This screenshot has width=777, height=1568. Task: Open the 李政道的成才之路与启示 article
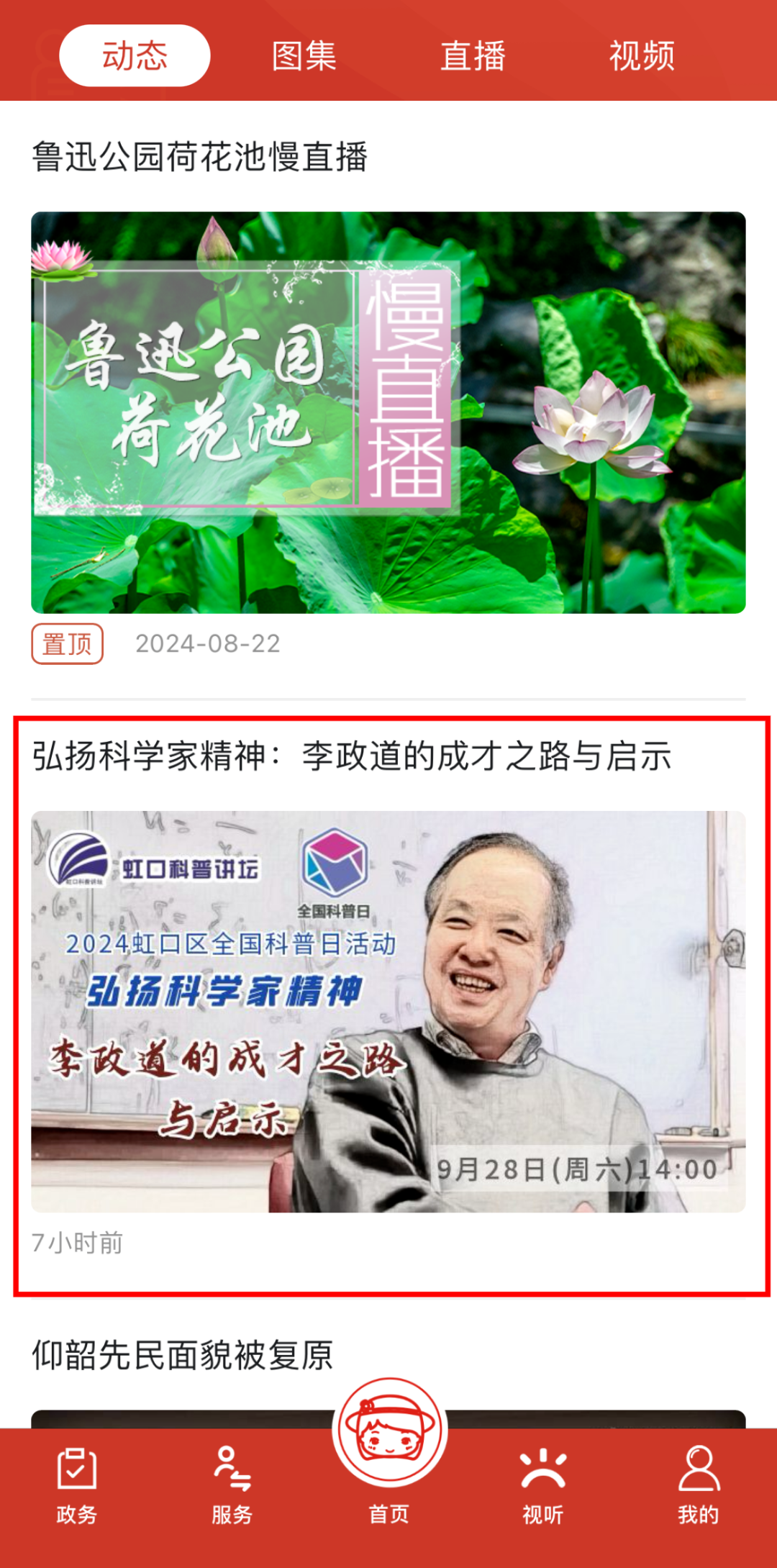388,1010
